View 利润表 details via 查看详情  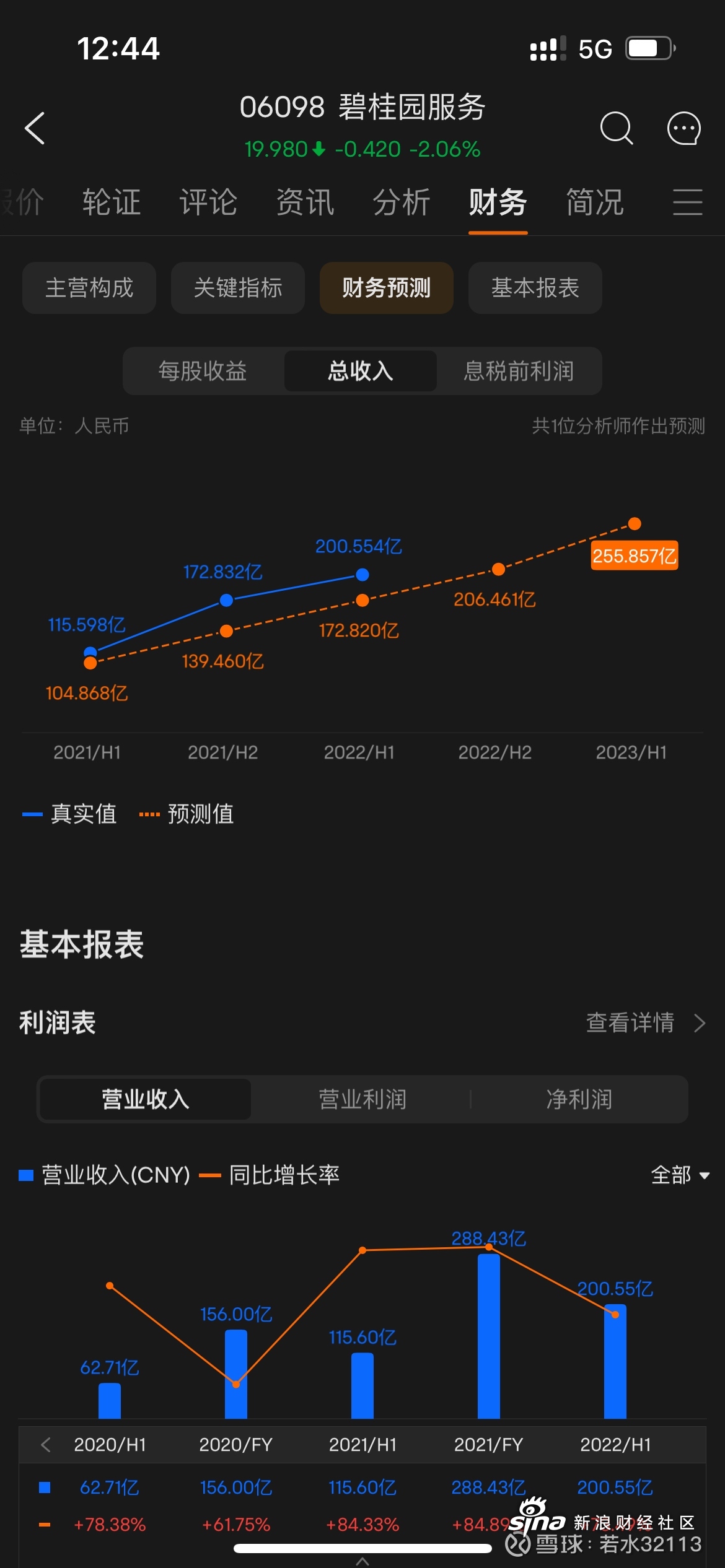[x=644, y=1022]
